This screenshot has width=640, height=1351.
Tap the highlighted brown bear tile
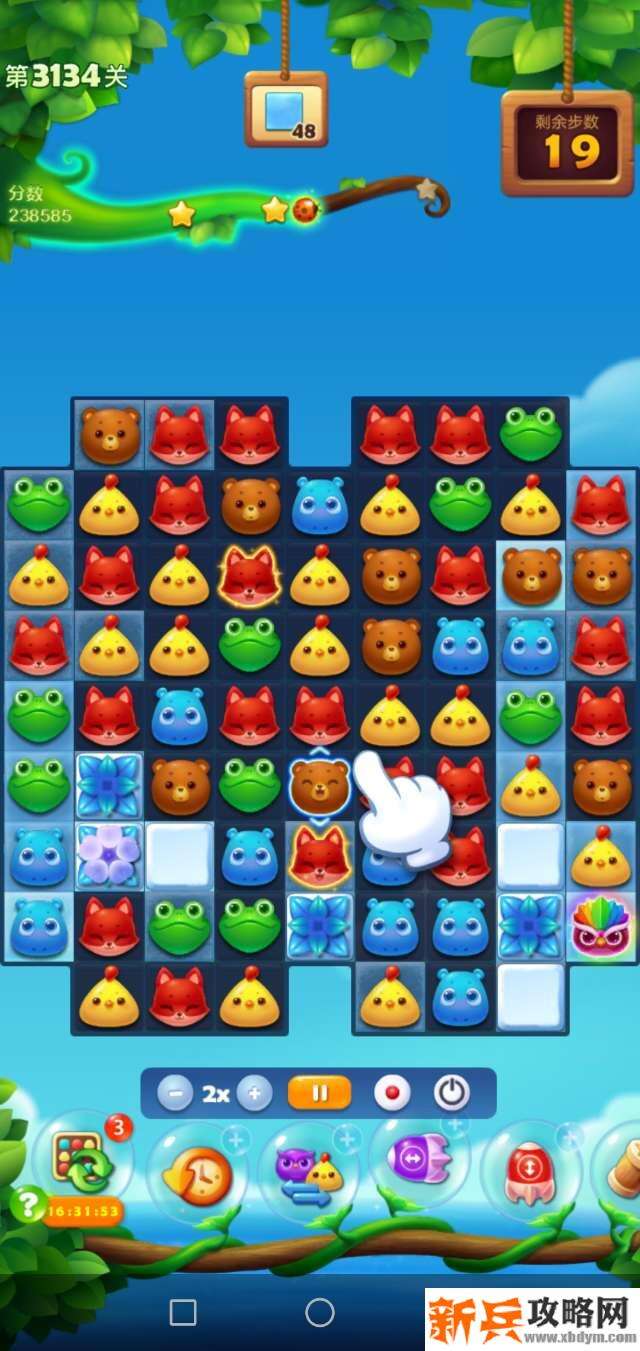(320, 785)
